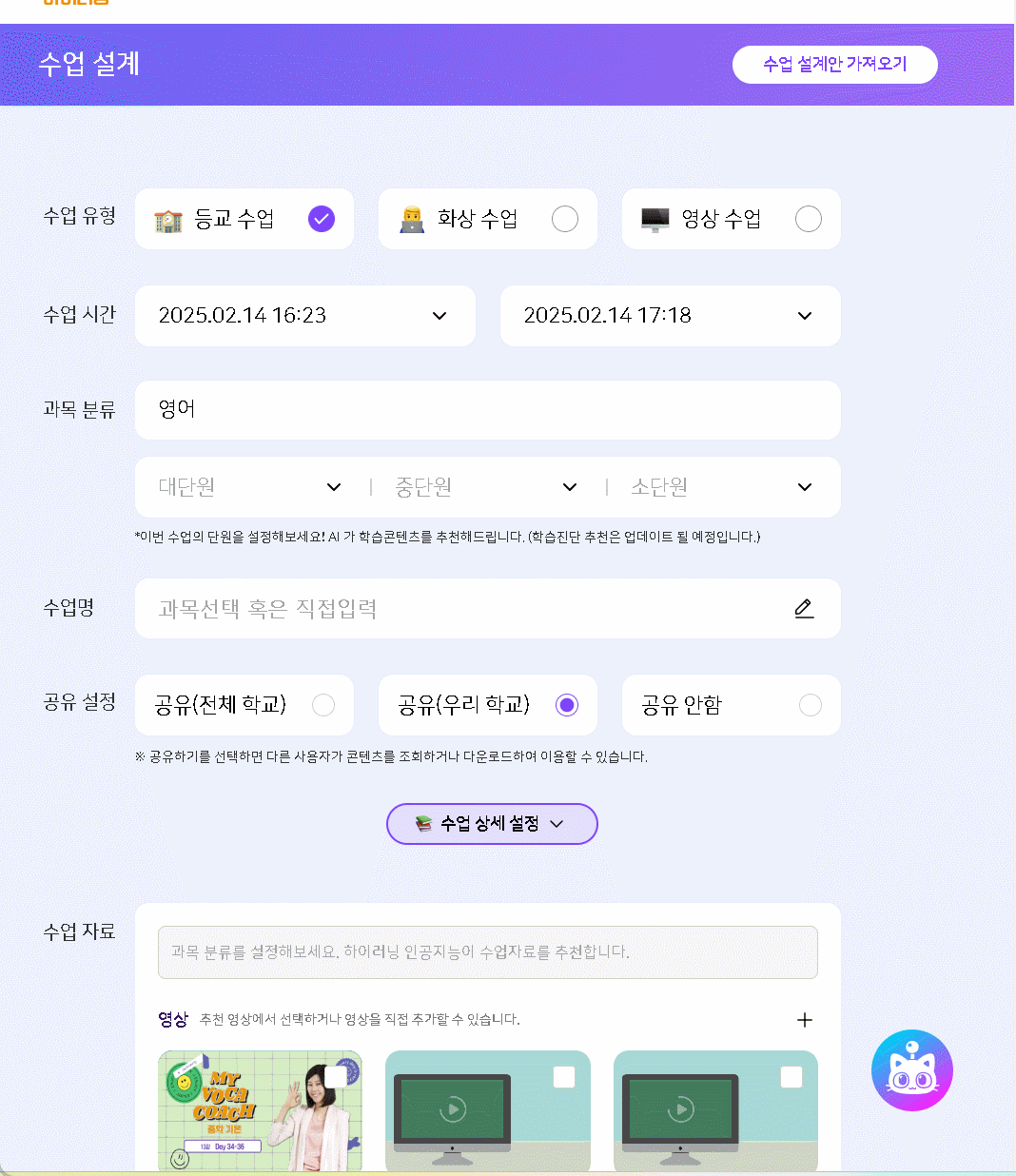Tap the 과목 분류 field showing 영어
1016x1176 pixels.
click(487, 410)
